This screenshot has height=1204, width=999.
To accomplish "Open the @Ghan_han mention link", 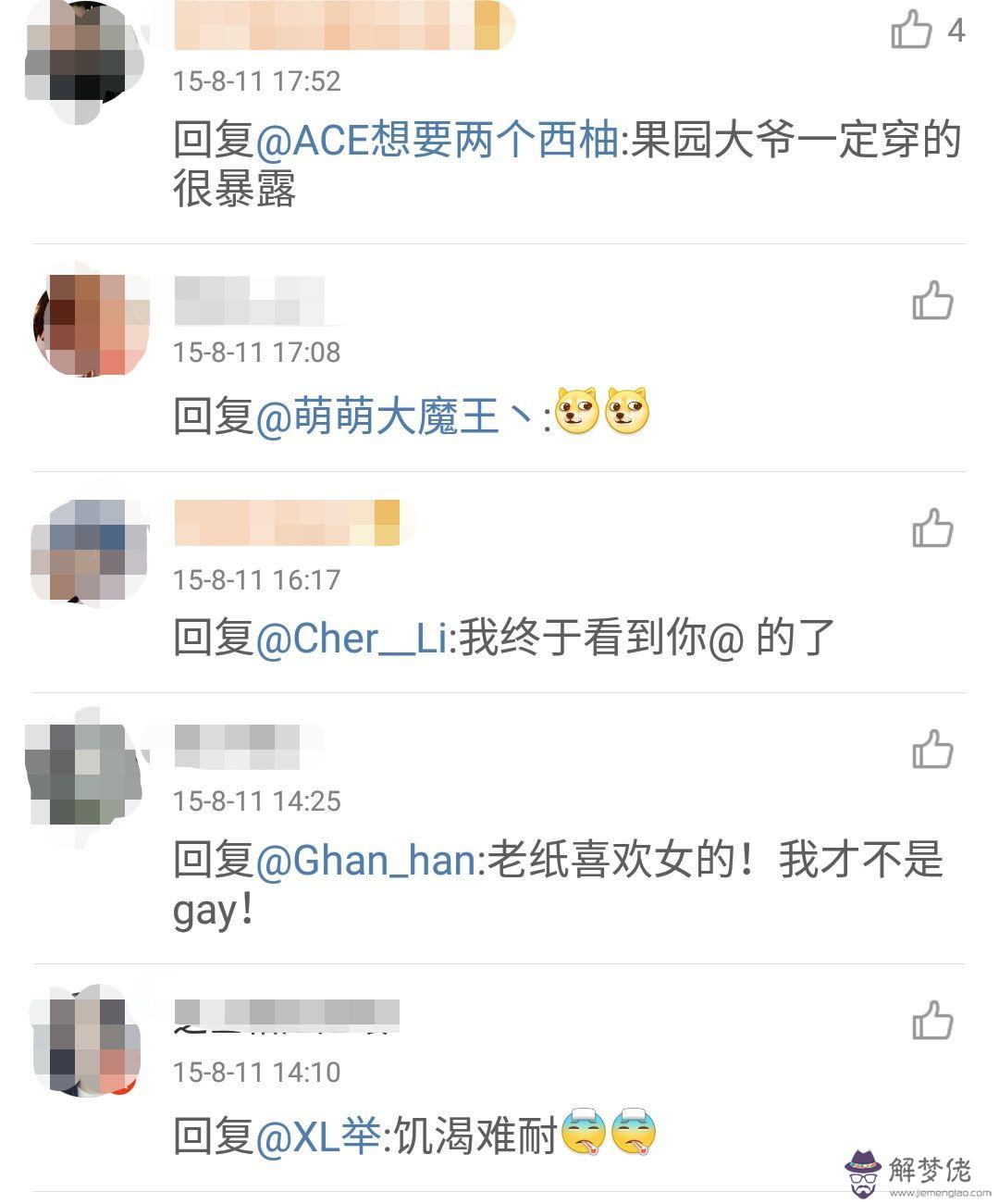I will click(366, 861).
